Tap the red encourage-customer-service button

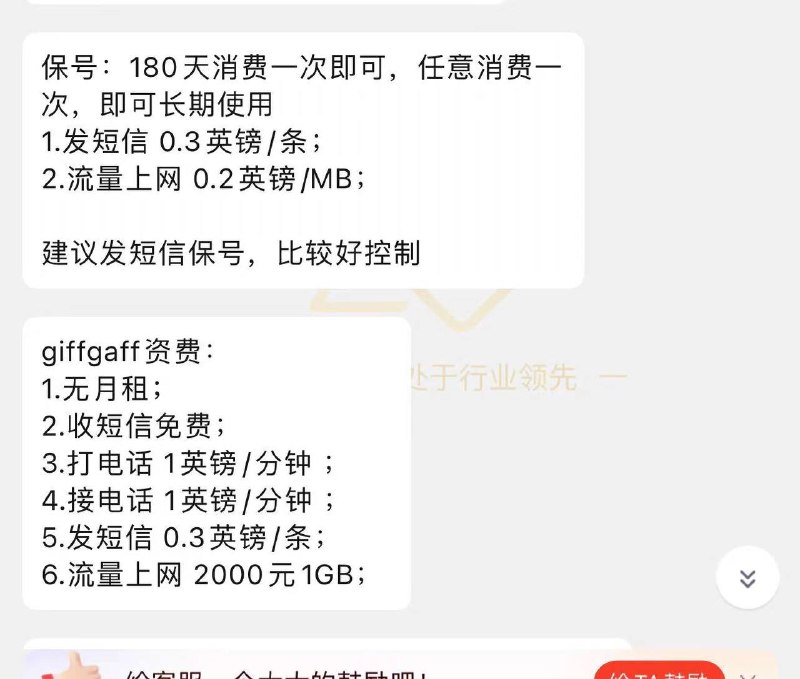659,672
